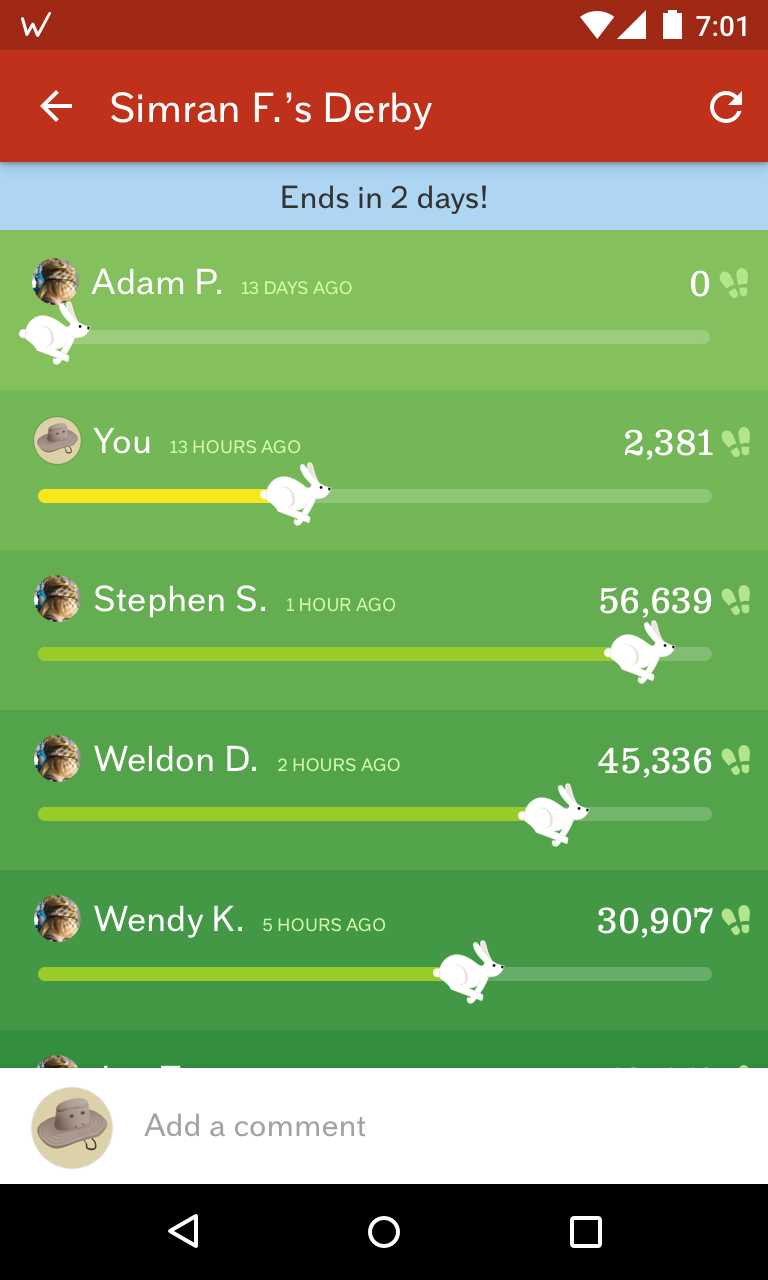
Task: Open the recent apps overview
Action: click(x=586, y=1232)
